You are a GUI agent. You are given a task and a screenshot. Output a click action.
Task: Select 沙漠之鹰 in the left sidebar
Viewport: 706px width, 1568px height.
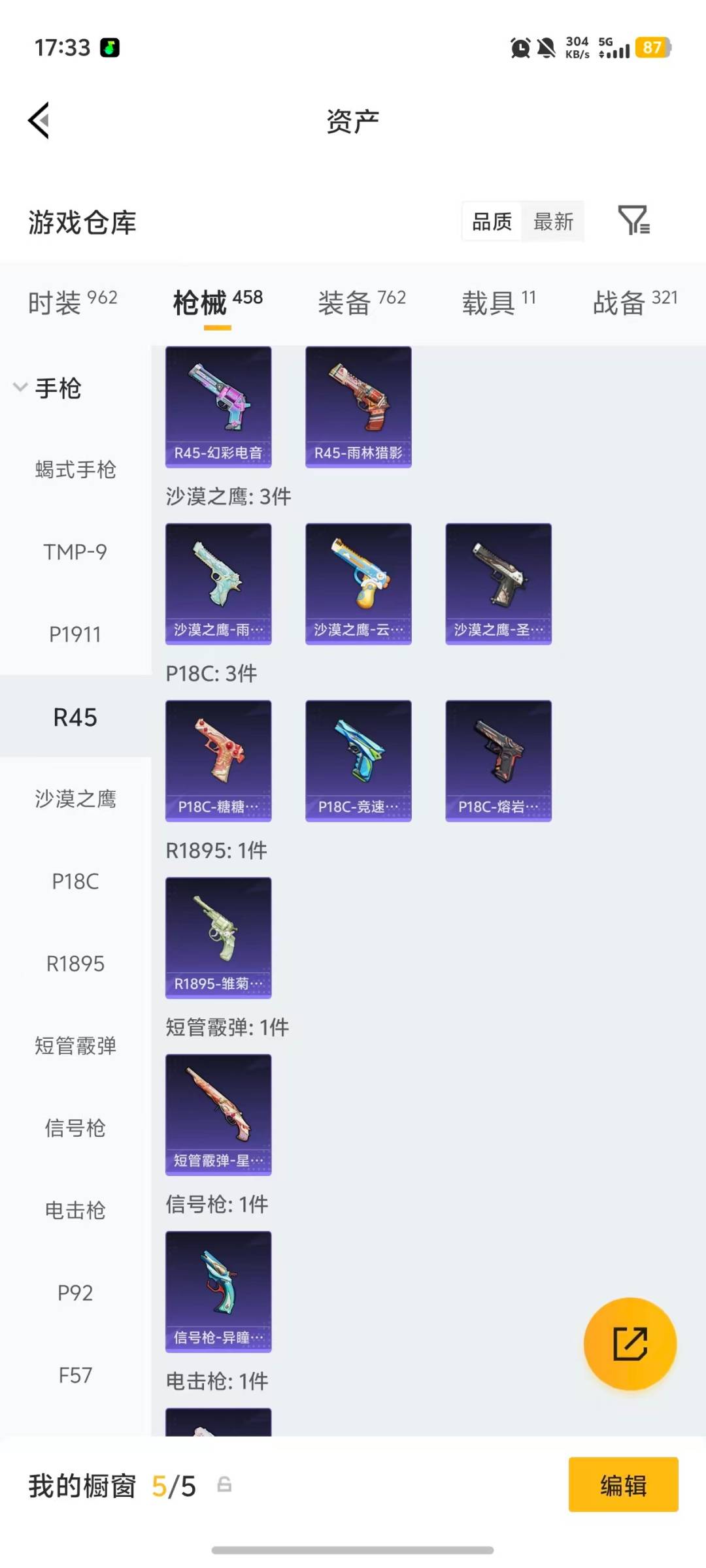click(x=75, y=798)
